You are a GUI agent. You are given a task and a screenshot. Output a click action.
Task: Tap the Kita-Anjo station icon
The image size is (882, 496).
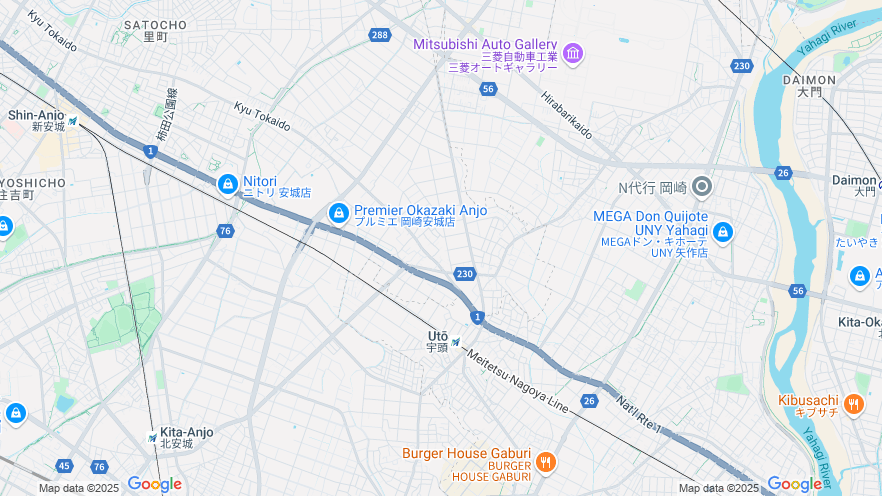(153, 438)
